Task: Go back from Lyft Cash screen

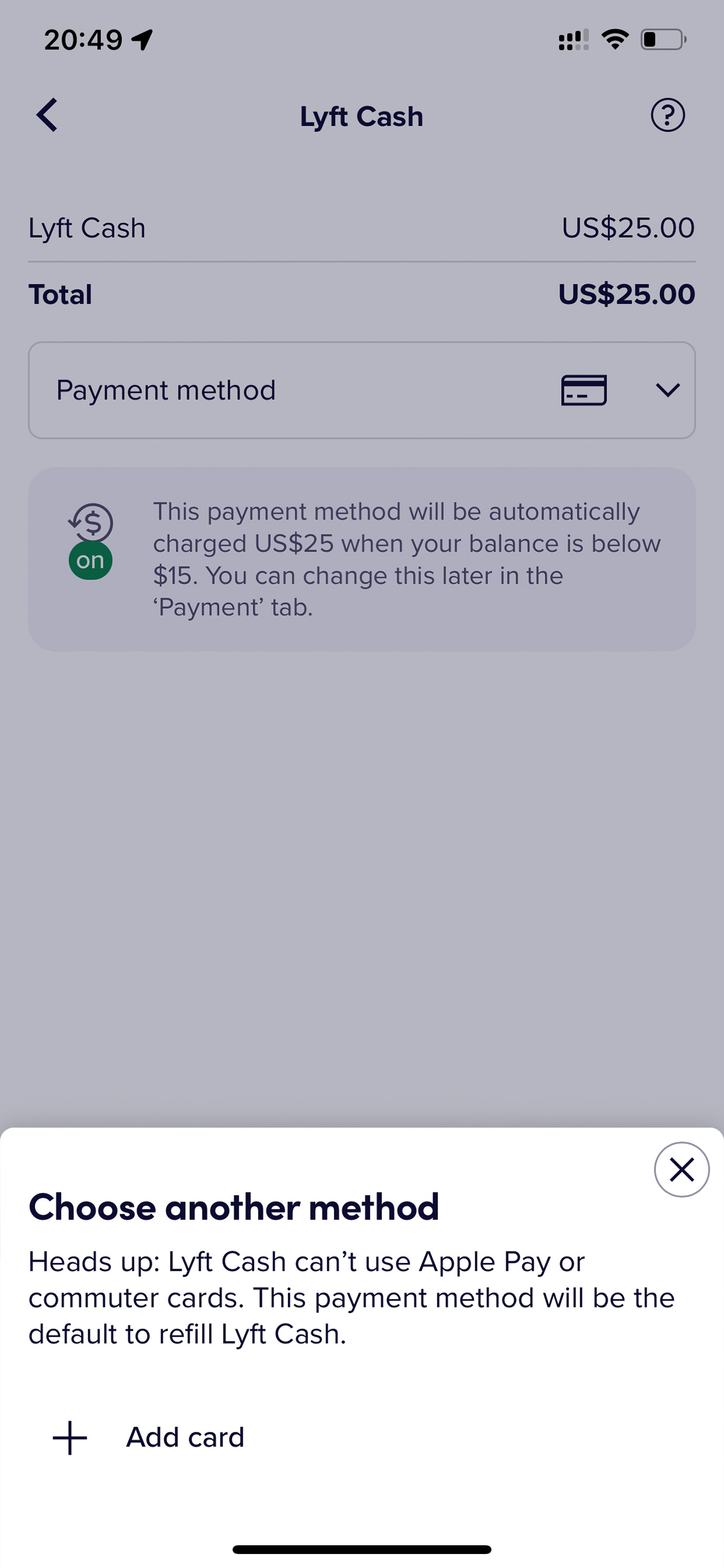Action: click(x=47, y=115)
